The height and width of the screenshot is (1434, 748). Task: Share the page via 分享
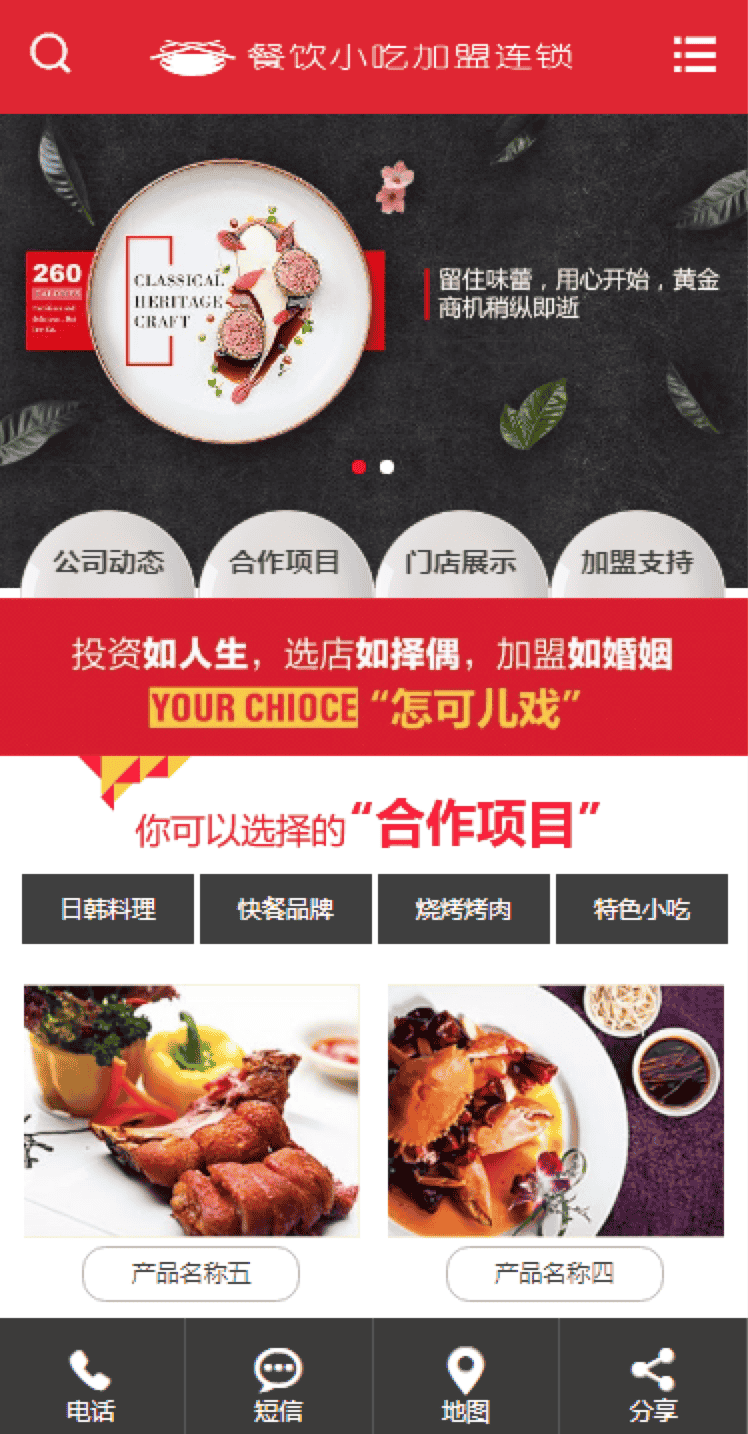[653, 1385]
